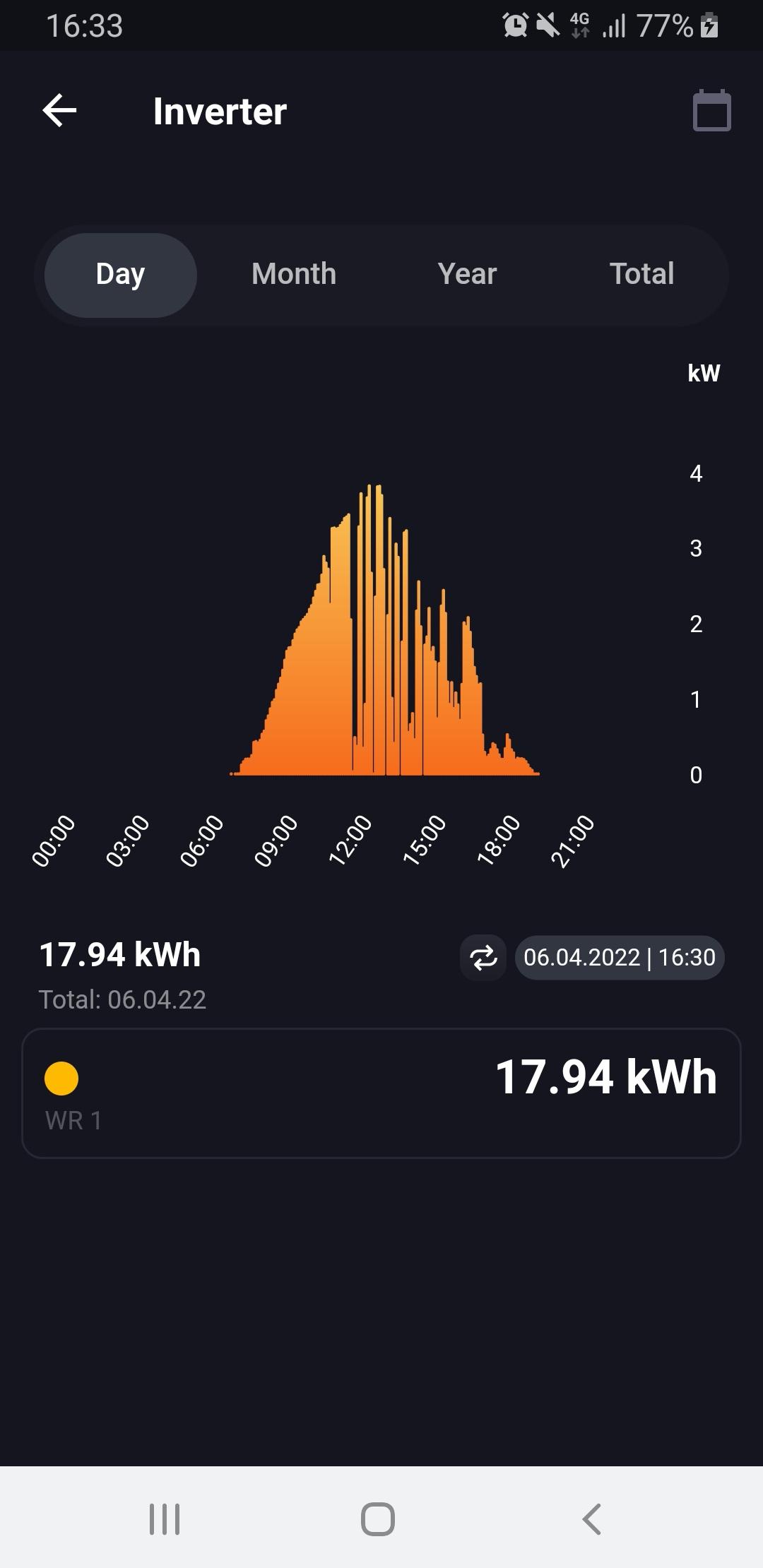Select the Day view tab
The height and width of the screenshot is (1568, 763).
pyautogui.click(x=120, y=275)
